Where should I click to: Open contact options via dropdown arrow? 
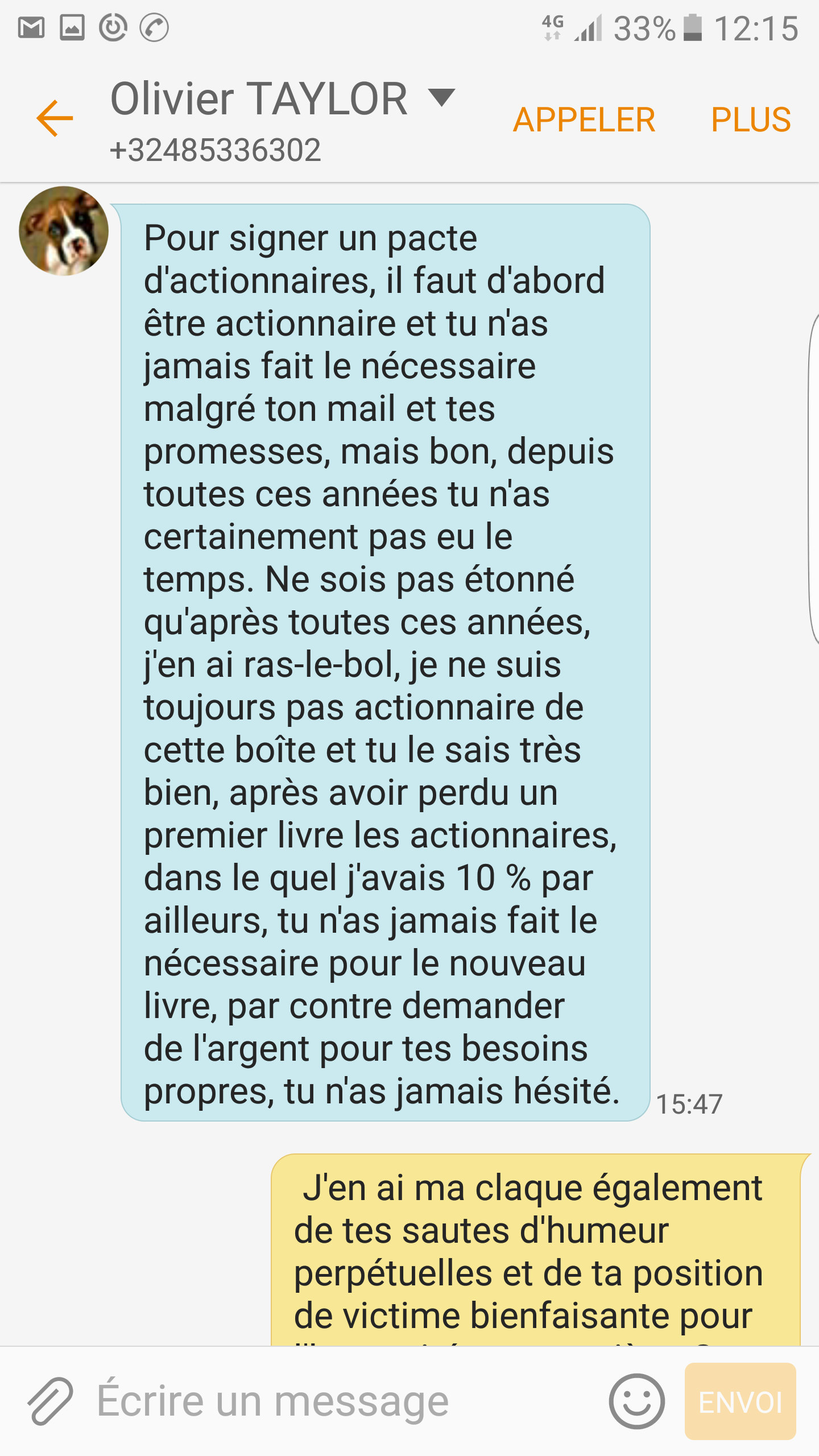tap(441, 97)
